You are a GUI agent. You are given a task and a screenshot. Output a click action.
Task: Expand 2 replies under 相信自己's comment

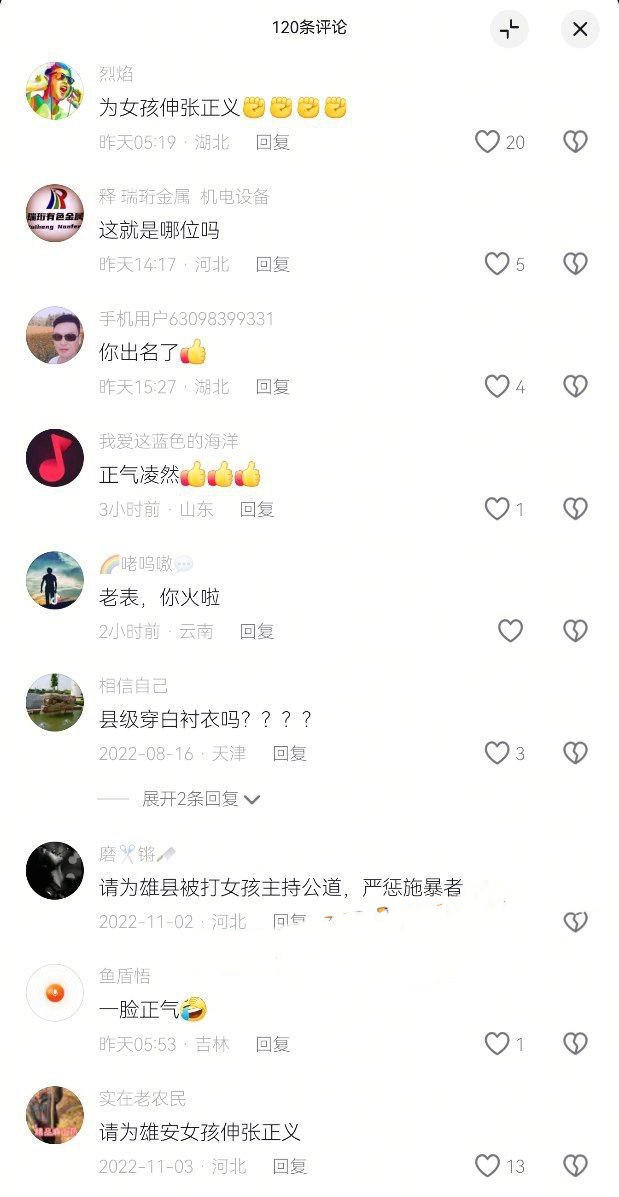[200, 799]
